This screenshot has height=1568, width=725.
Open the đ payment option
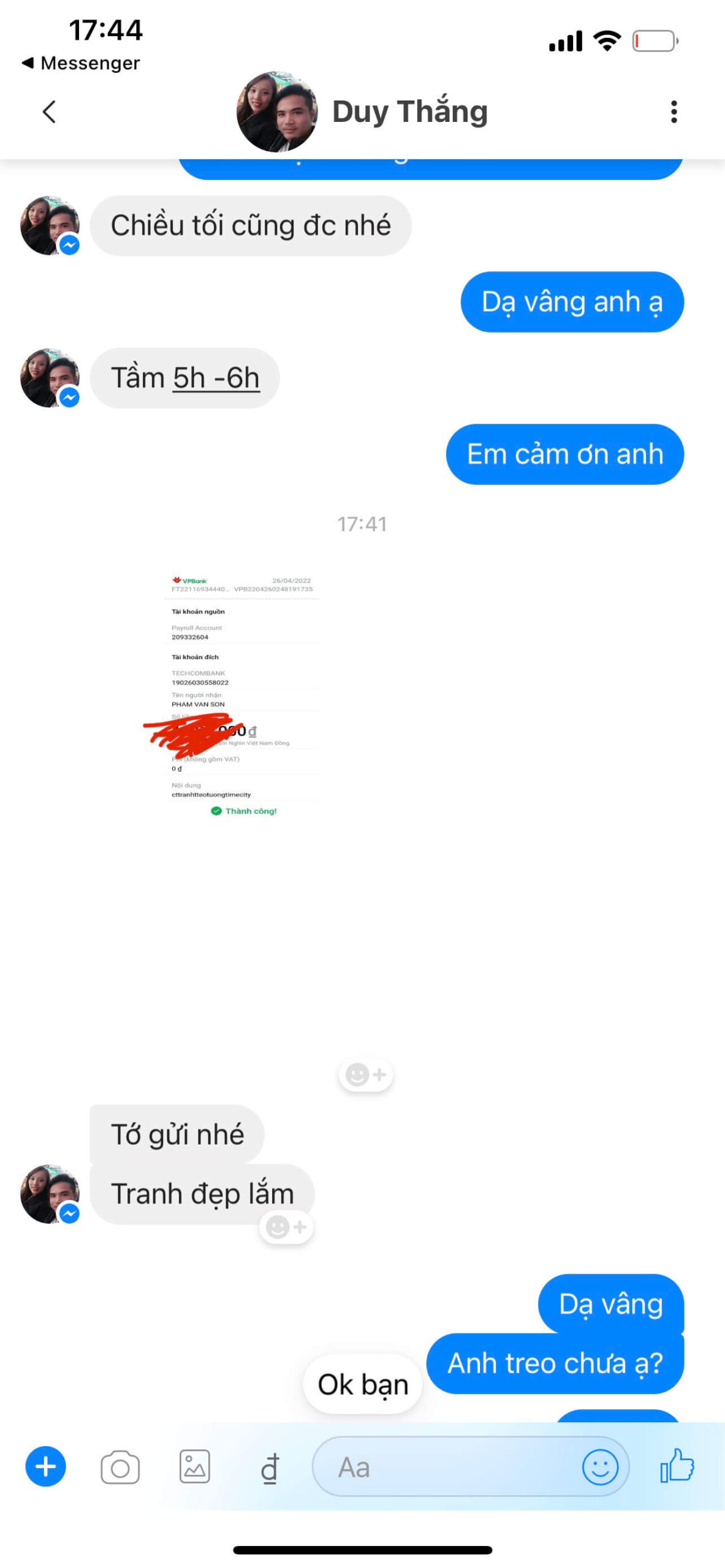click(x=270, y=1468)
